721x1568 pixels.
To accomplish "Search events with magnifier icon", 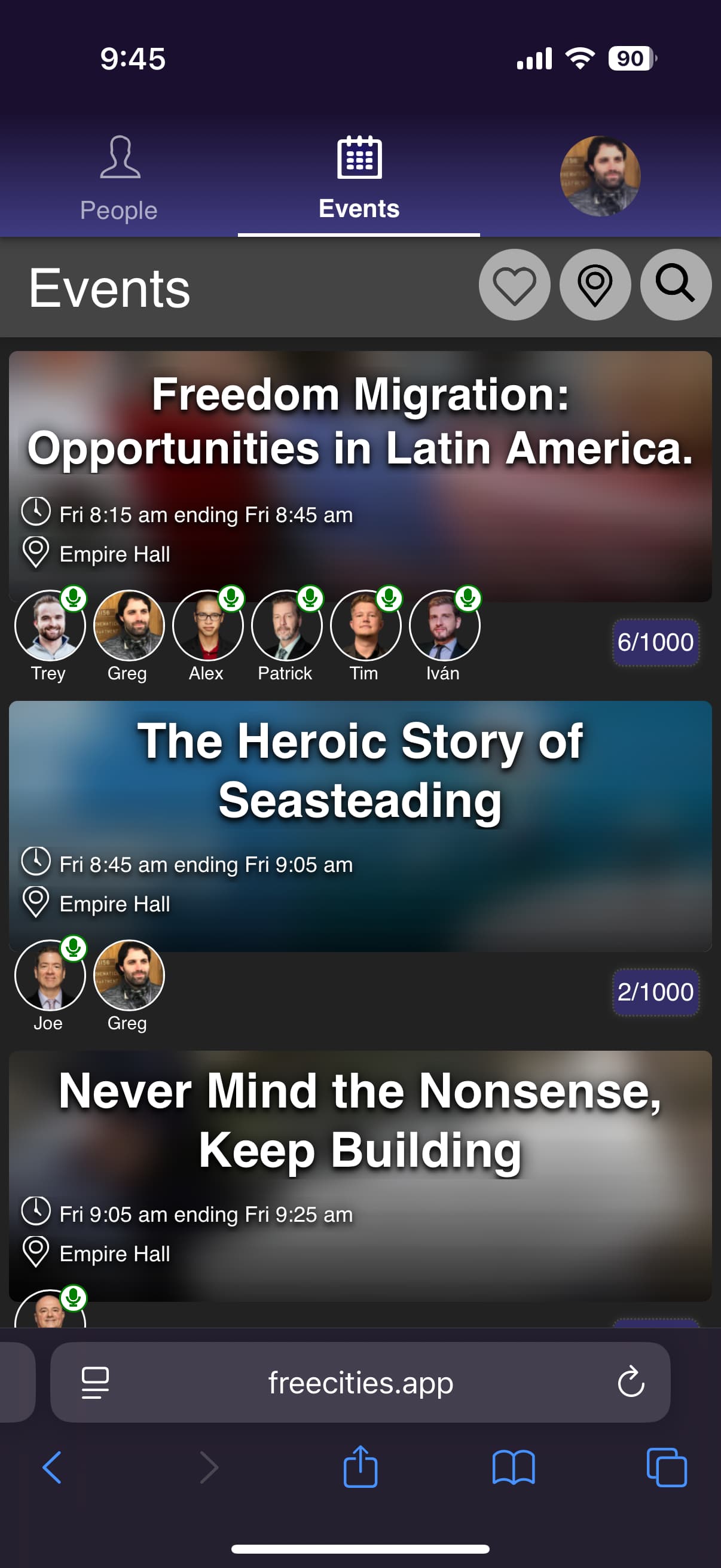I will pos(676,285).
